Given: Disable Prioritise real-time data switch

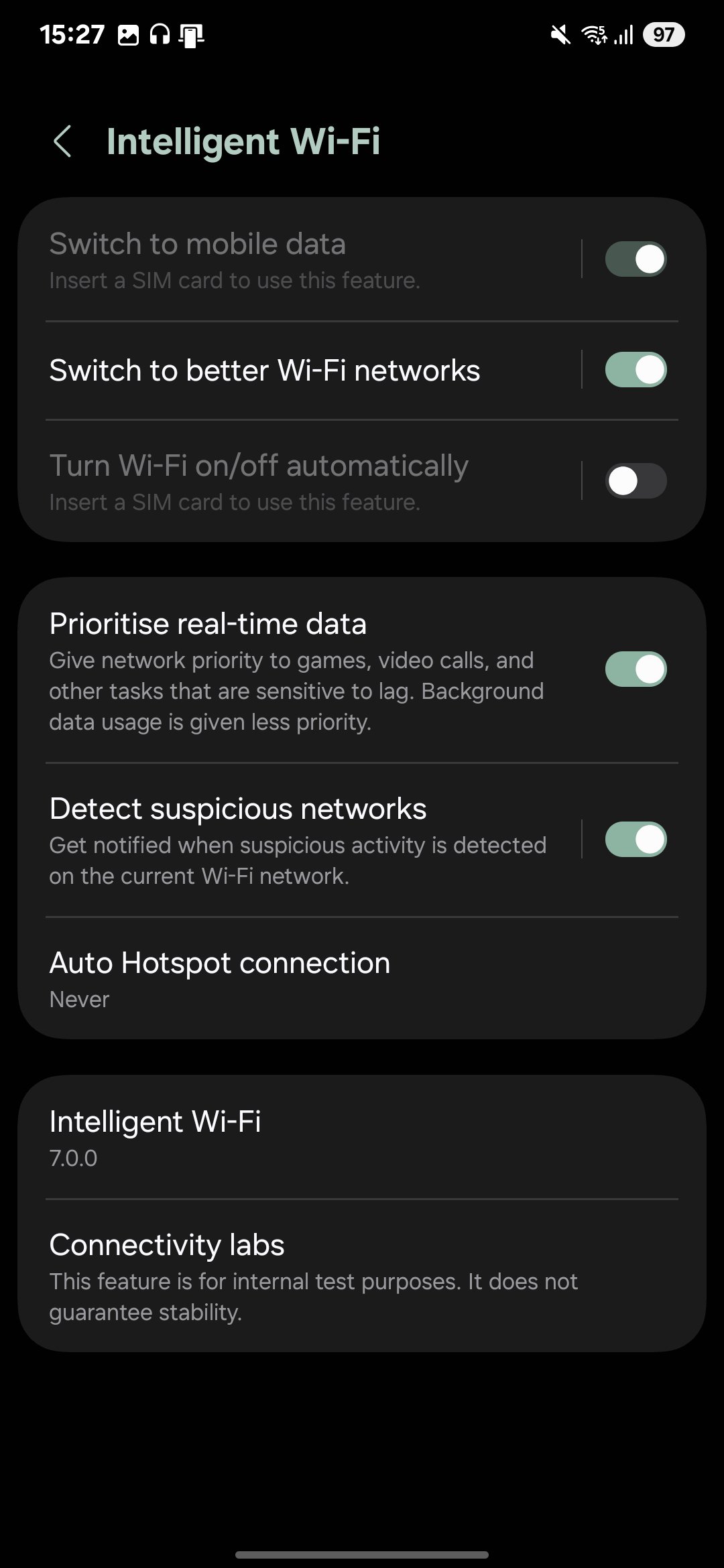Looking at the screenshot, I should [635, 669].
